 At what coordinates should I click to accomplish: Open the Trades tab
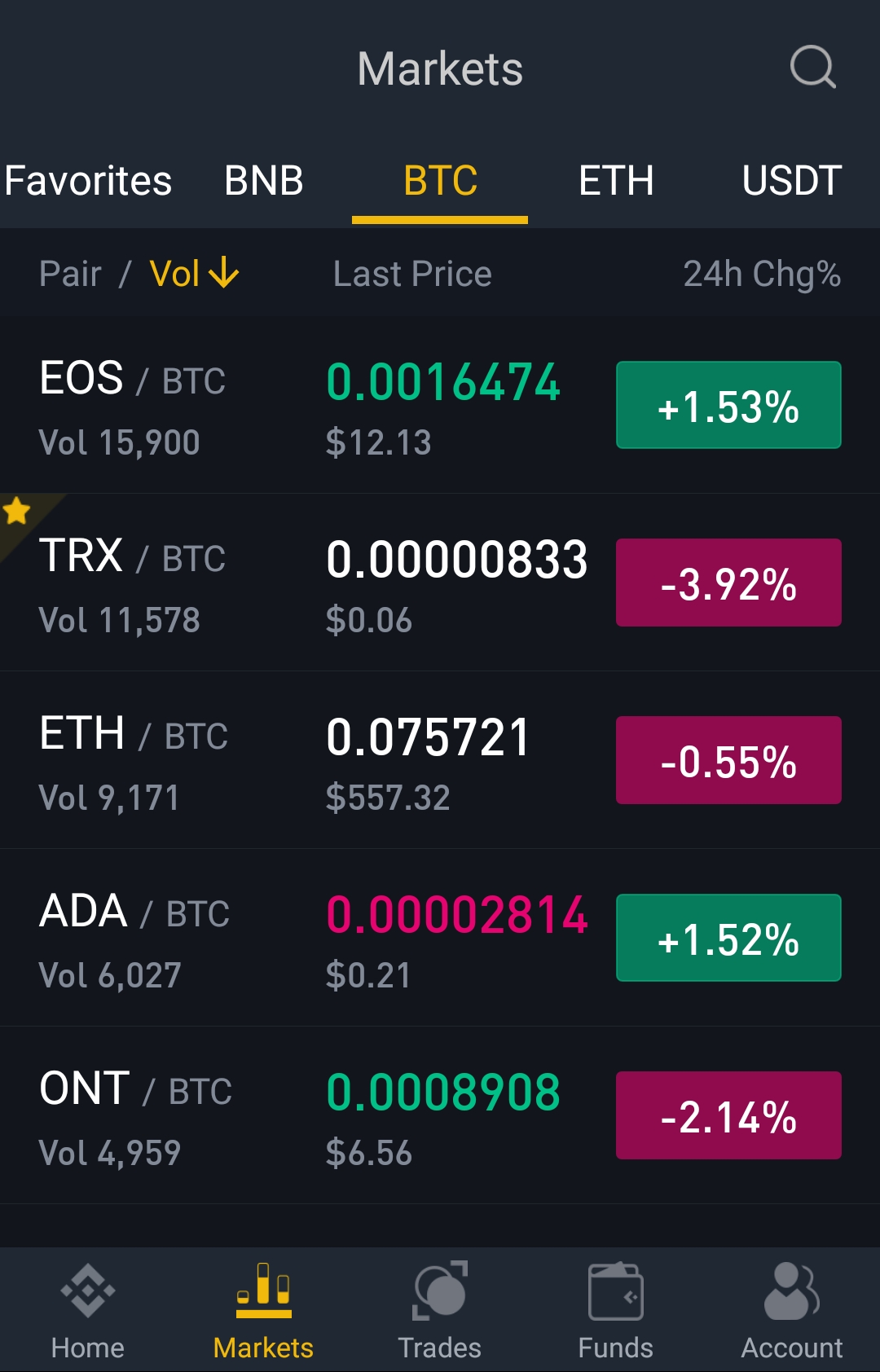(439, 1310)
